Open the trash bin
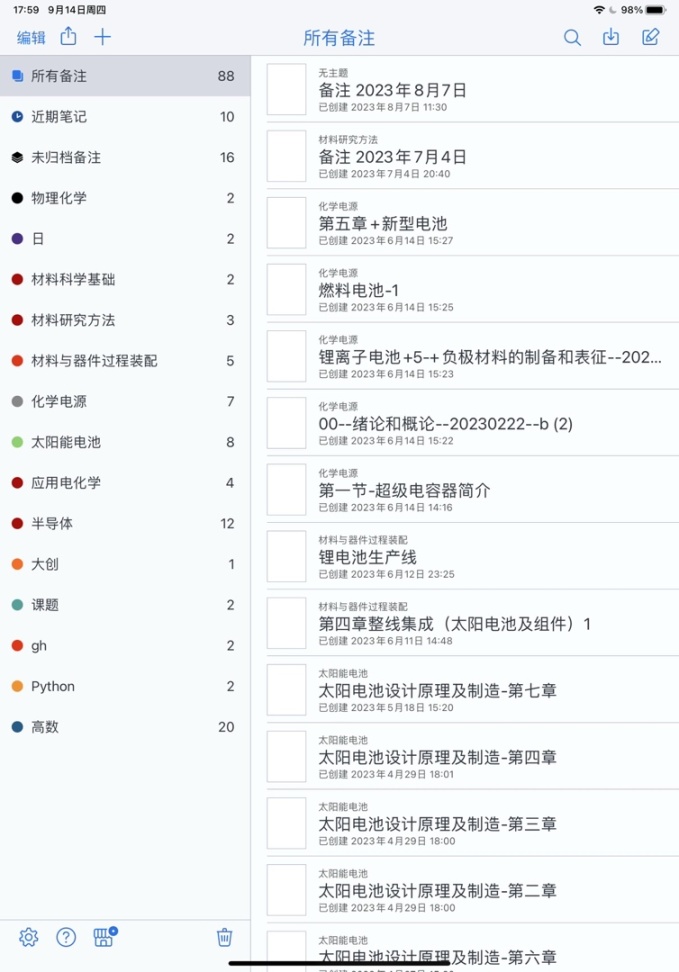The height and width of the screenshot is (972, 679). click(224, 937)
